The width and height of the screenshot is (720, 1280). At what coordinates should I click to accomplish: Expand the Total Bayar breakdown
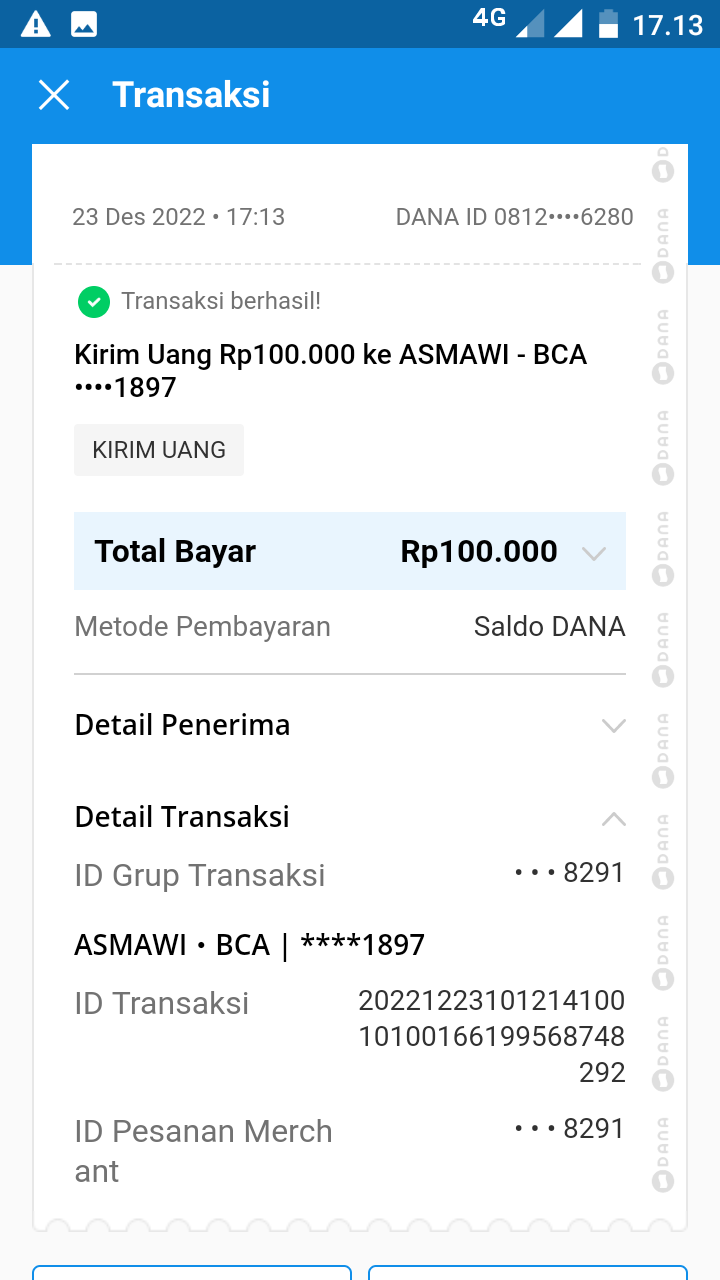[594, 553]
